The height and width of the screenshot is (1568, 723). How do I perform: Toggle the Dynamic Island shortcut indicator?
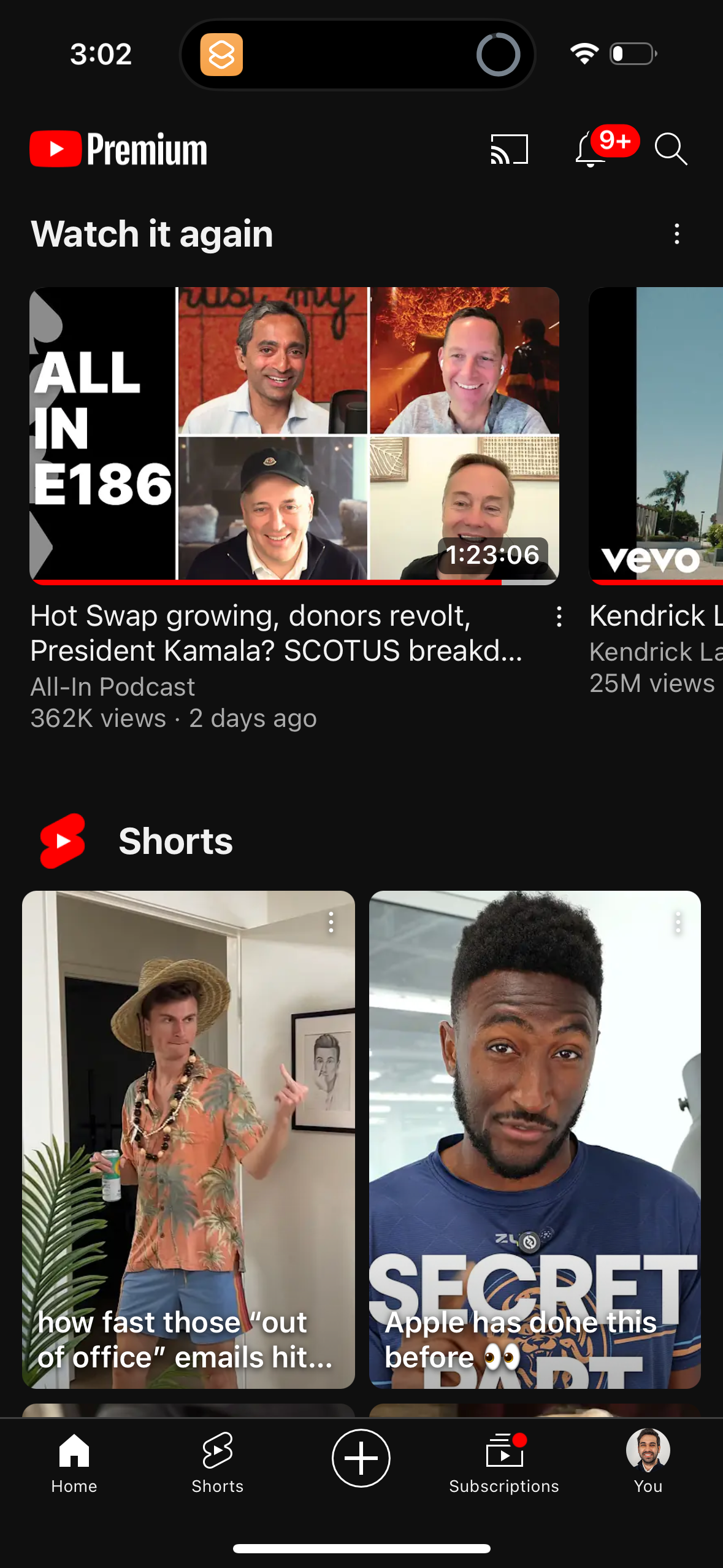click(x=223, y=54)
